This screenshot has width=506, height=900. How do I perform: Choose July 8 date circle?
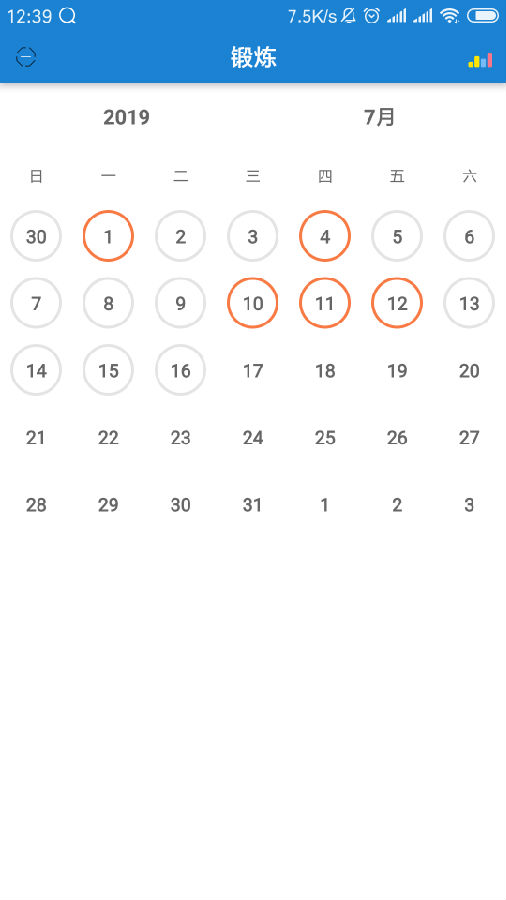(x=108, y=303)
